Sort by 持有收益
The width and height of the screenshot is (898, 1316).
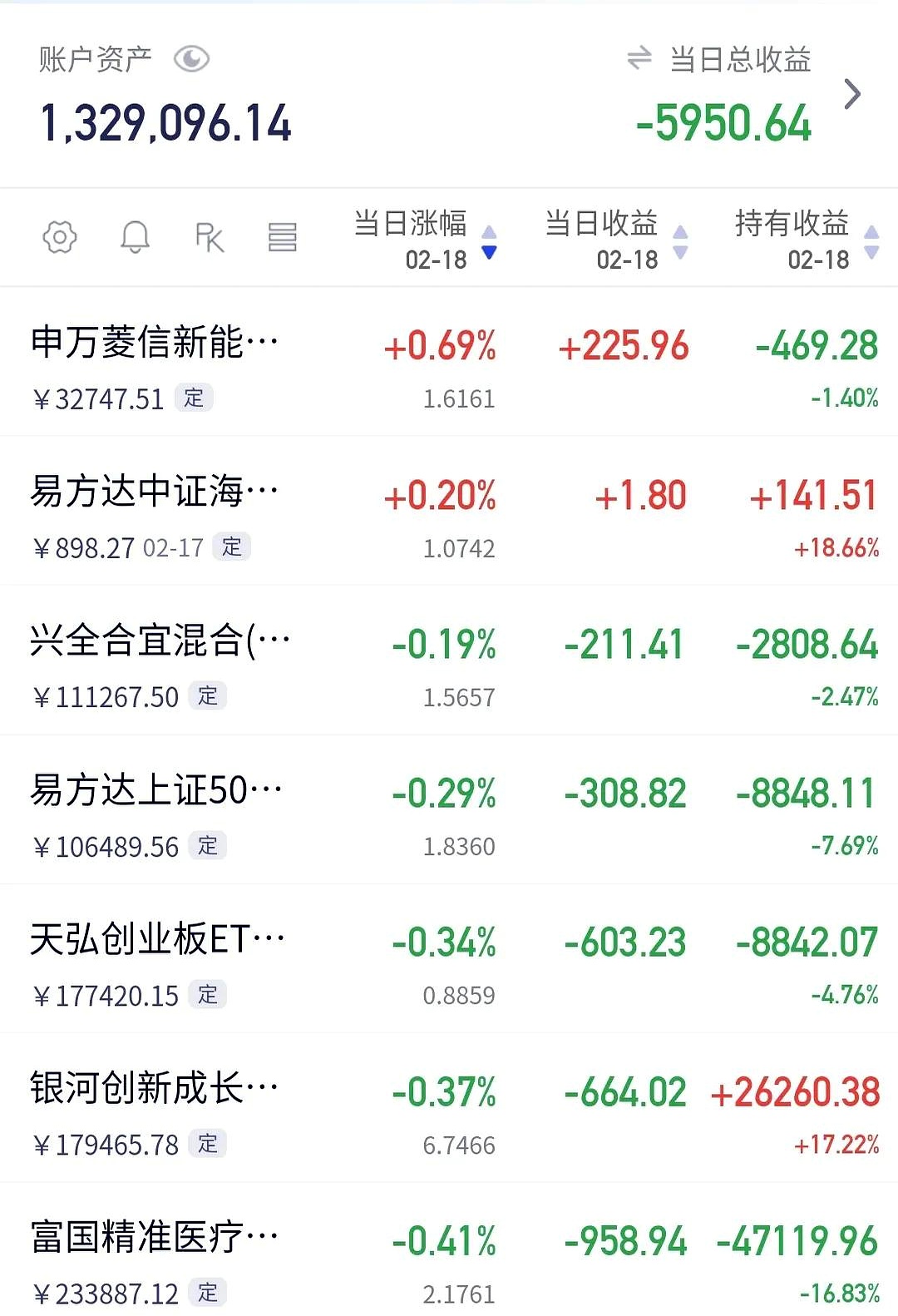click(x=807, y=240)
